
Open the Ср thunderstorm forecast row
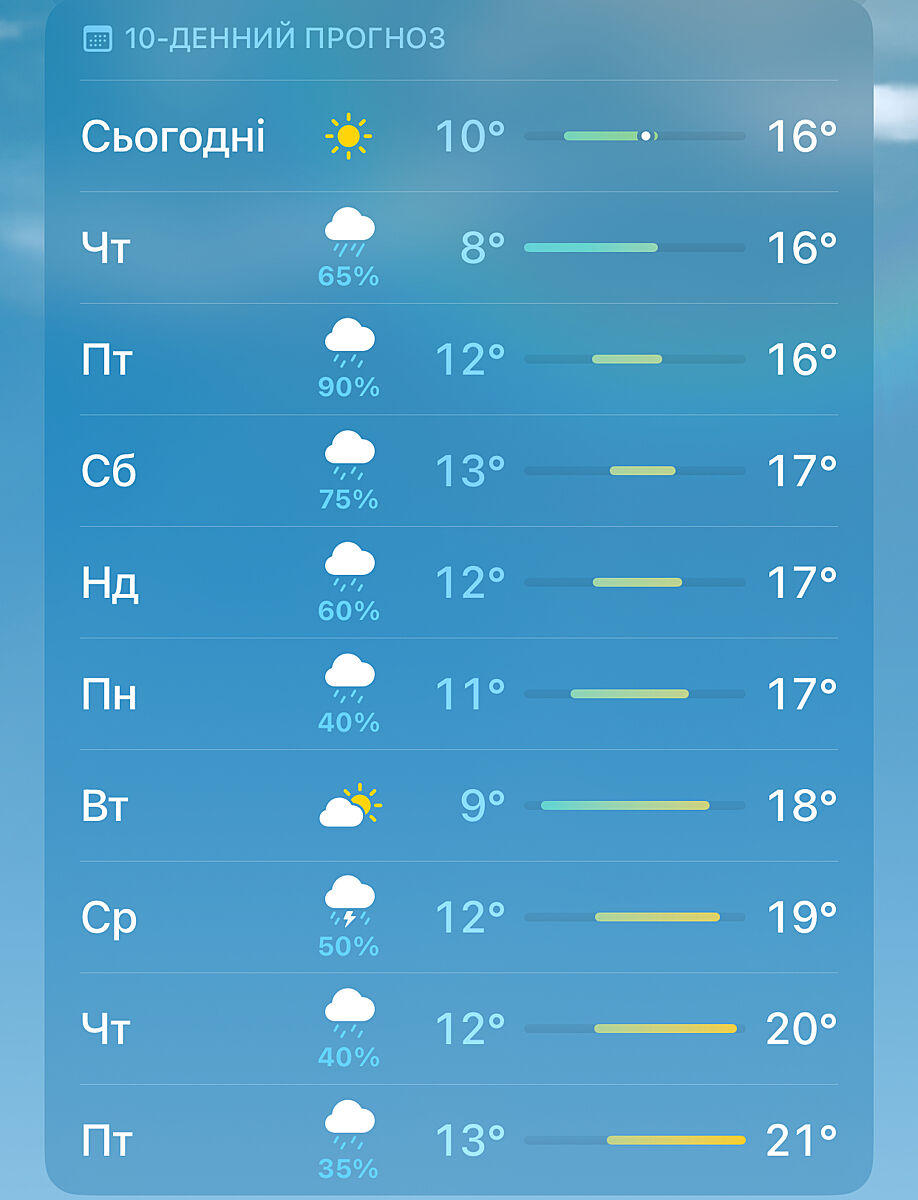click(458, 917)
